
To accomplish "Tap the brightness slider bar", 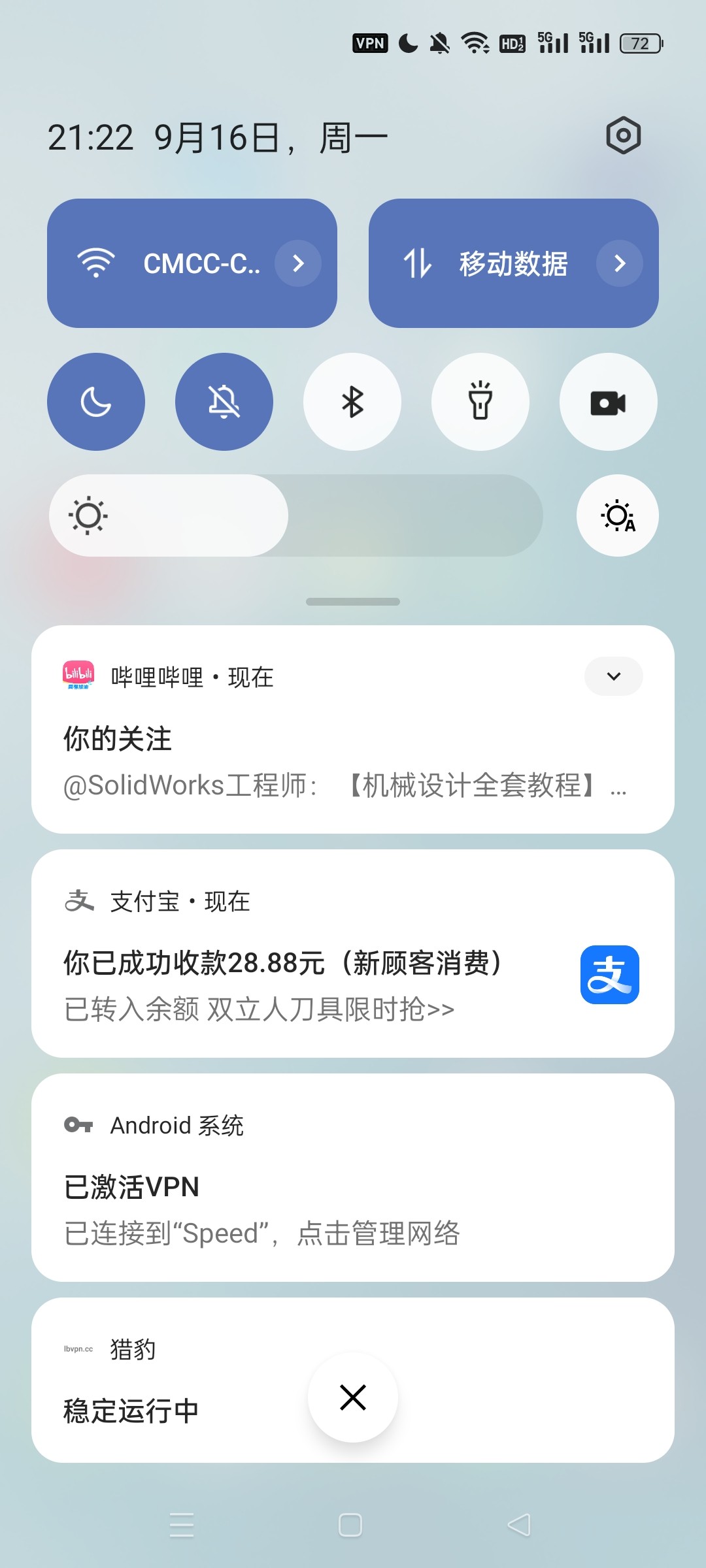I will coord(295,515).
